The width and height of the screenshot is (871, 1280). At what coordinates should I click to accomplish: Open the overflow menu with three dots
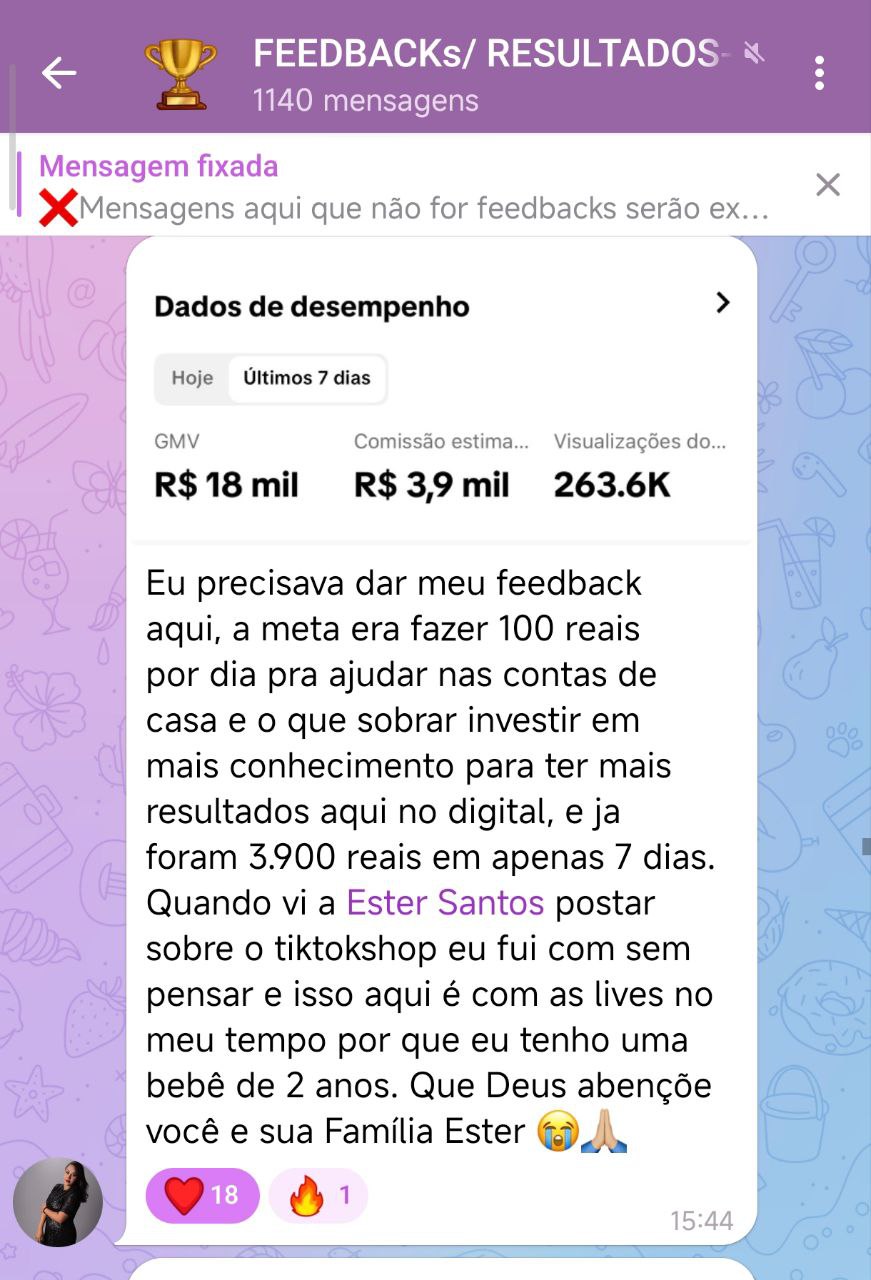(x=819, y=72)
